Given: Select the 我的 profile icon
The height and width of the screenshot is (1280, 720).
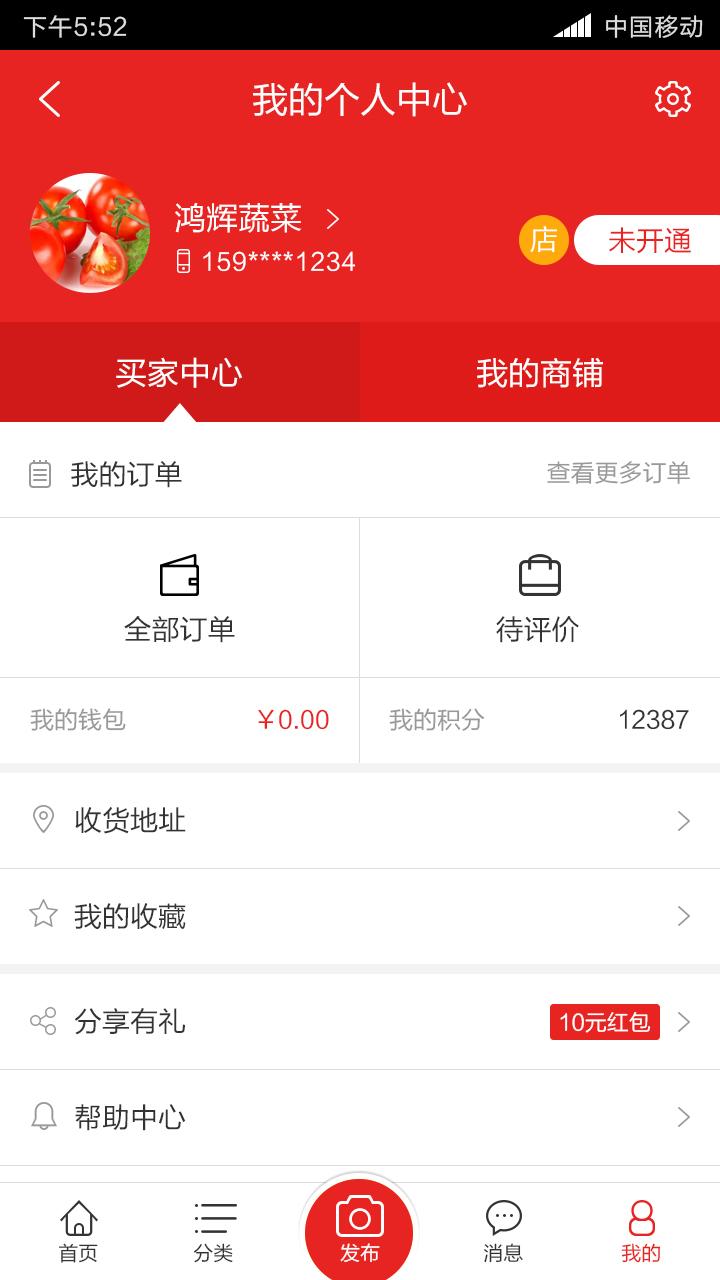Looking at the screenshot, I should tap(641, 1216).
